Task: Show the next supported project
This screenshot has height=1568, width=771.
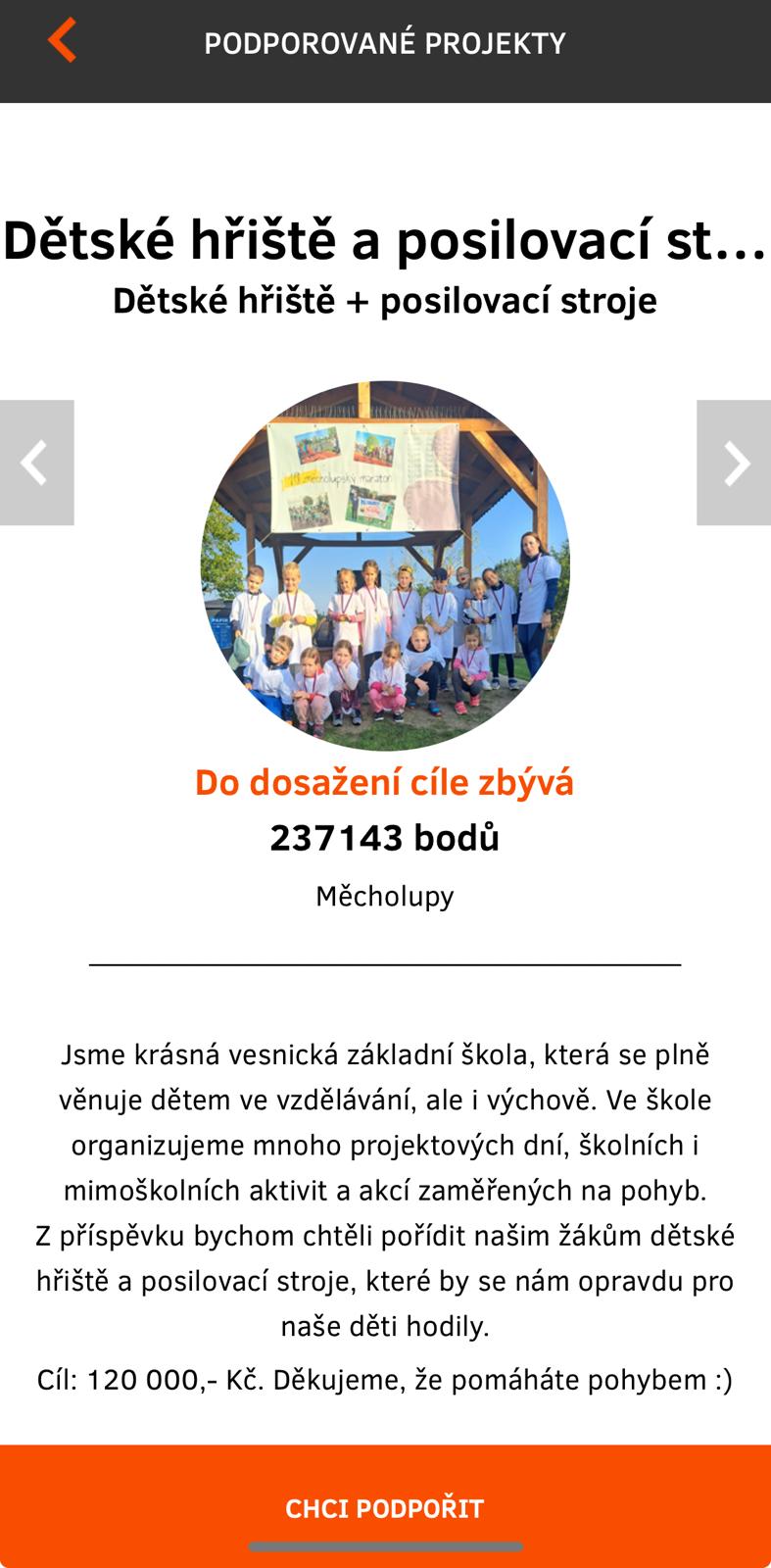Action: [x=734, y=463]
